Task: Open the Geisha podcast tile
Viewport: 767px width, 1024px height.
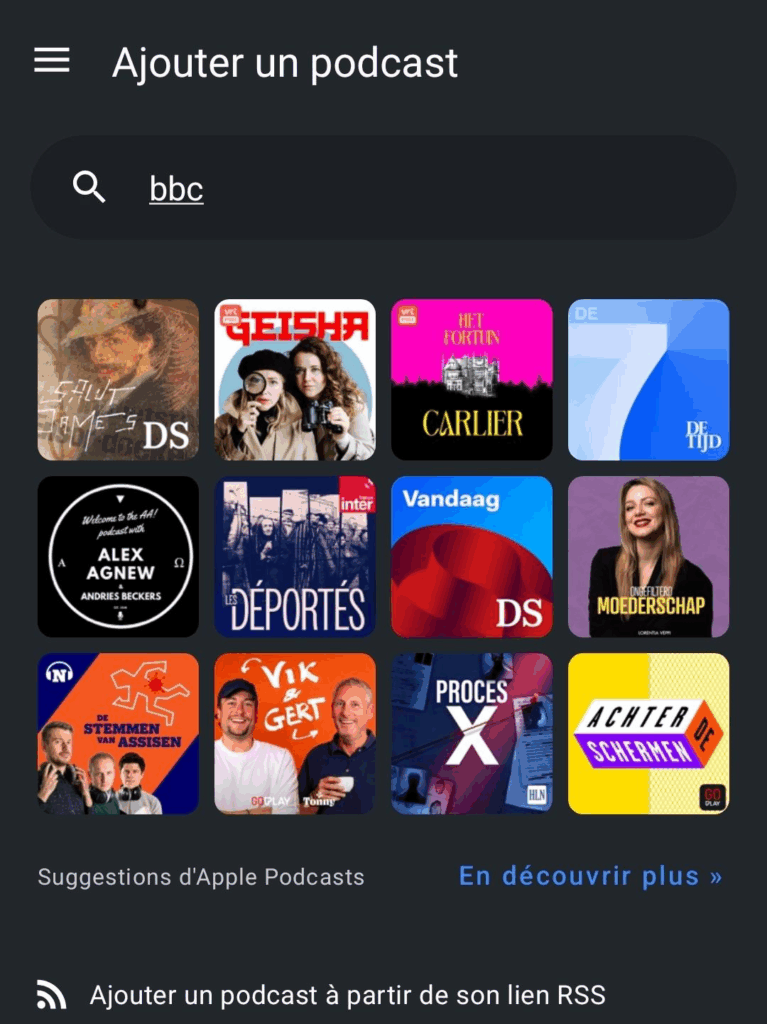Action: click(x=295, y=380)
